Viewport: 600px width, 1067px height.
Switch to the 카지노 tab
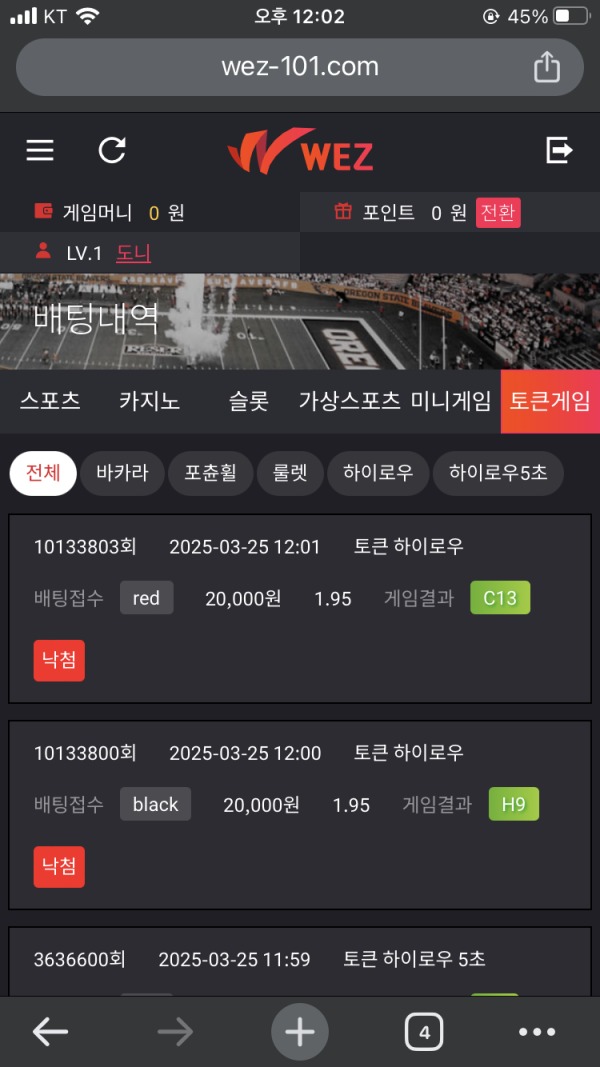coord(149,401)
